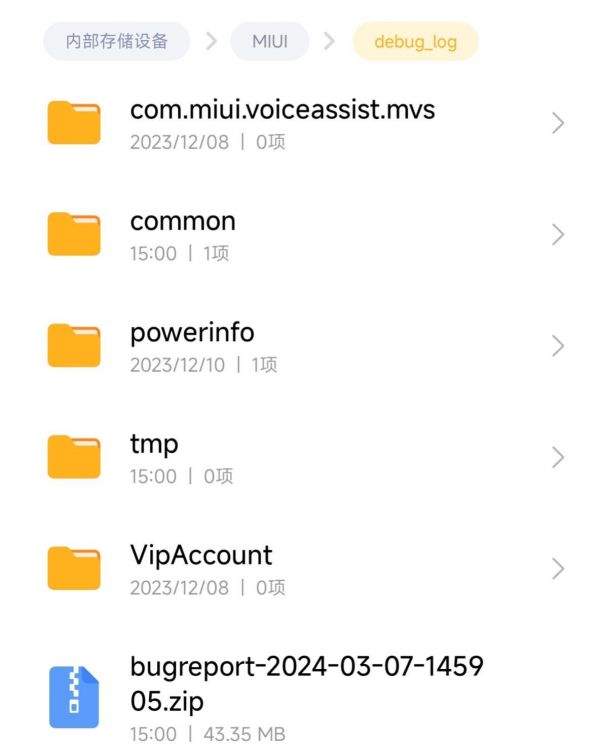600x748 pixels.
Task: Go to 内部存储设备 in the breadcrumb
Action: point(116,42)
